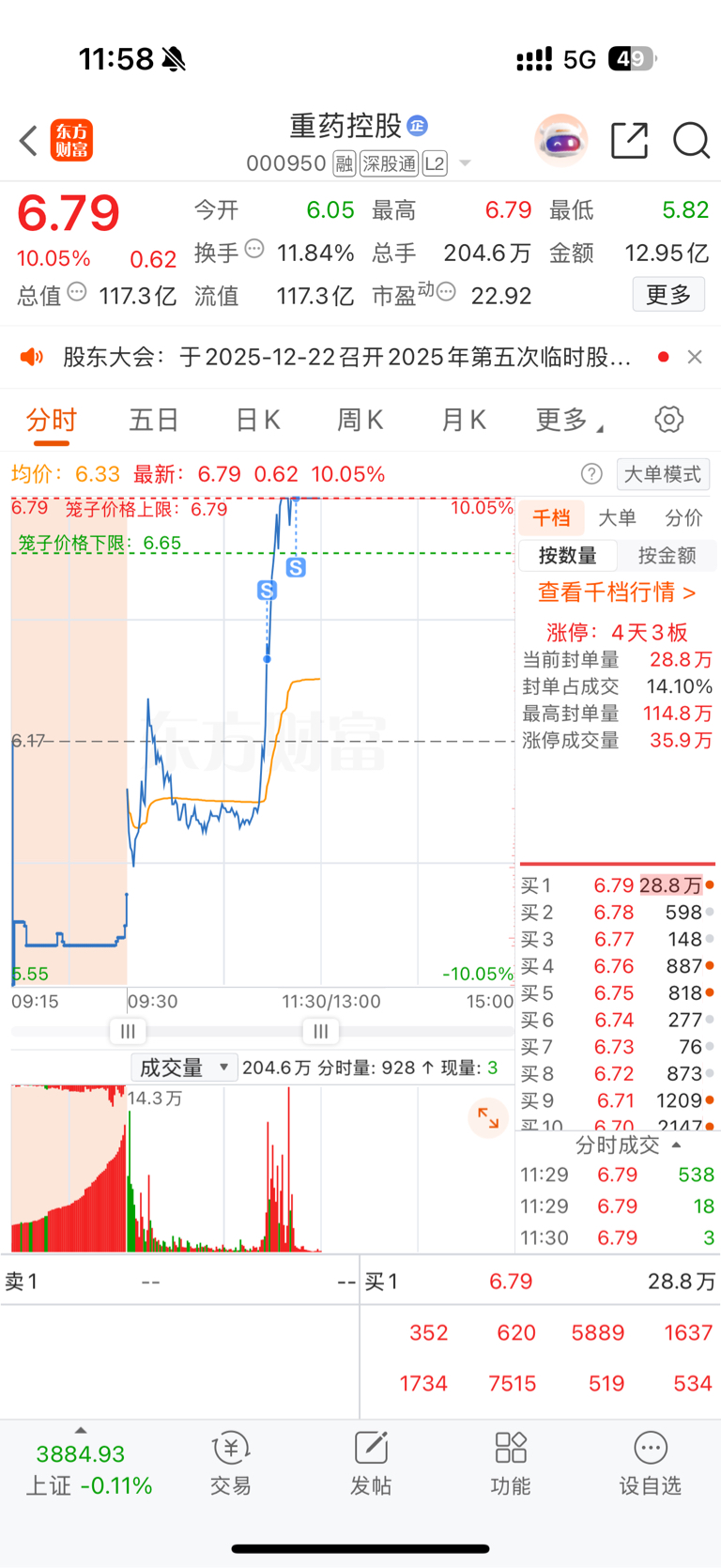Dismiss the 股东大会 announcement banner

[695, 357]
